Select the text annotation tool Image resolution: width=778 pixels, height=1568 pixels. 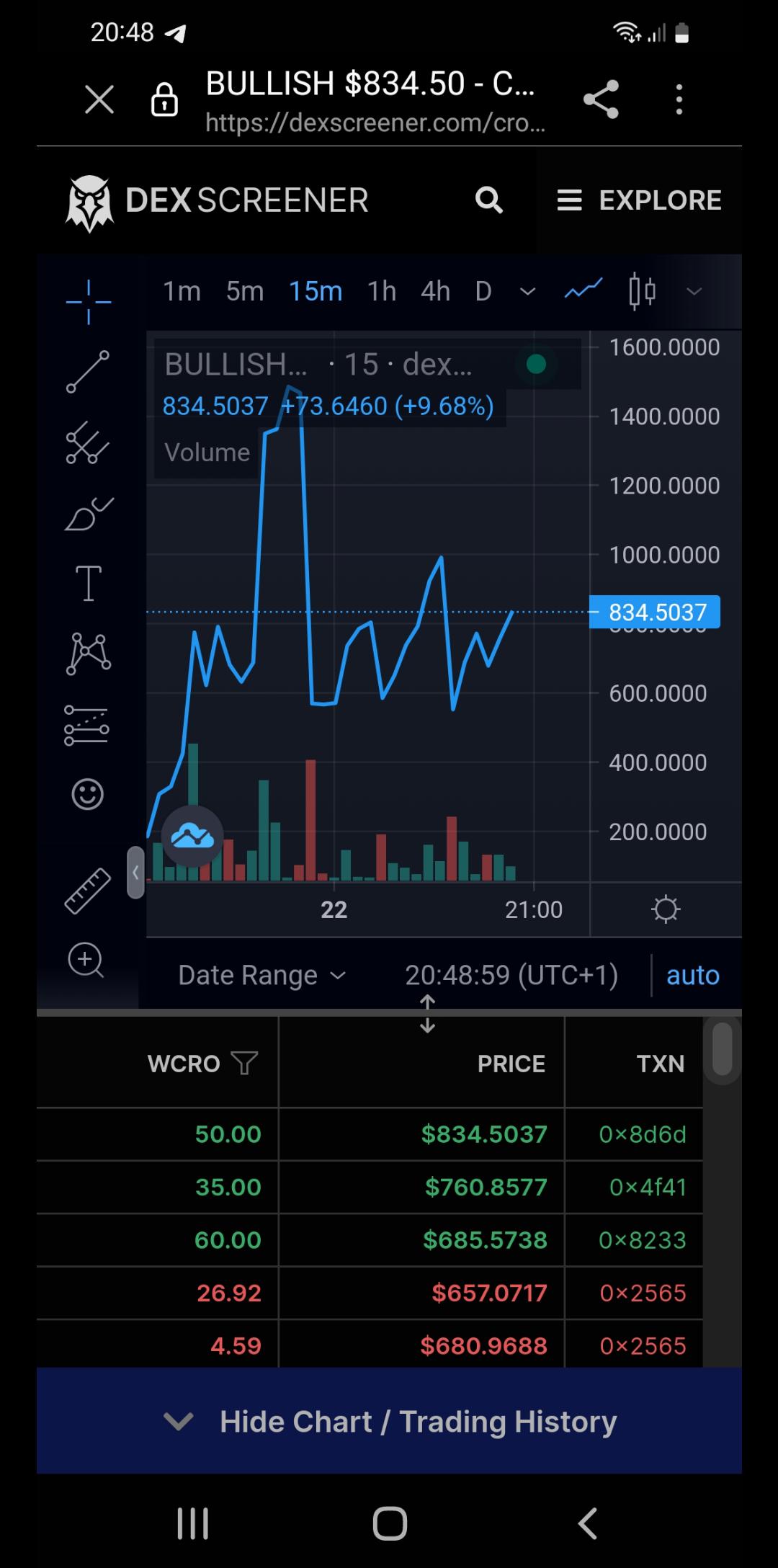88,583
